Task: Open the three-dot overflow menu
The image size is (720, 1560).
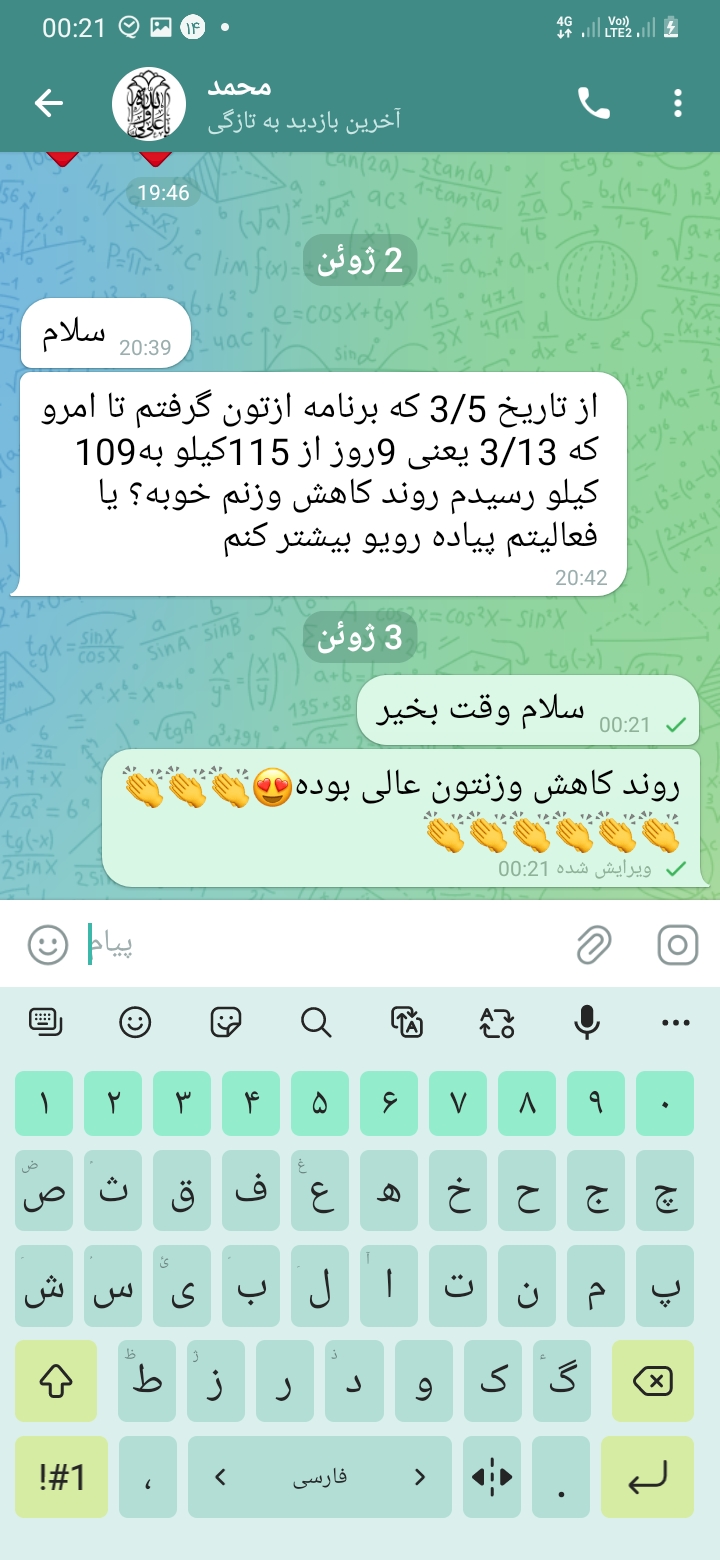Action: 678,103
